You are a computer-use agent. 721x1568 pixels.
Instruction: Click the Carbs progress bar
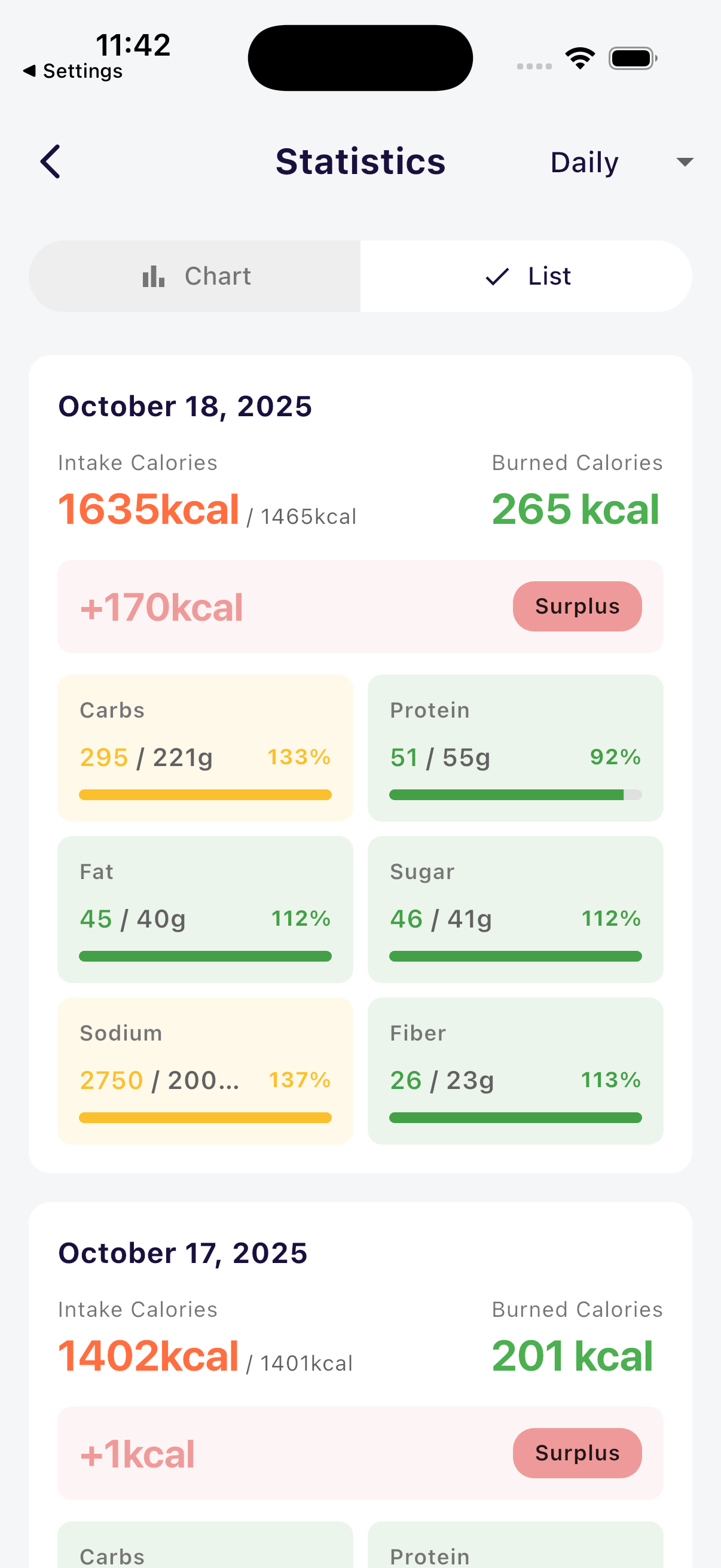click(206, 794)
